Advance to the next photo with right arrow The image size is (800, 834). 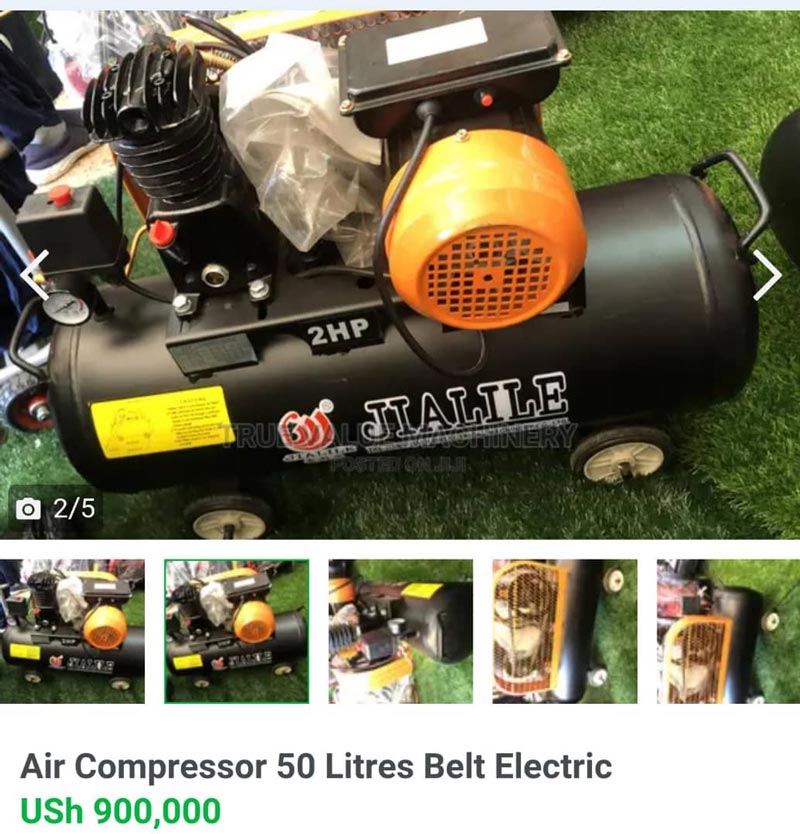click(766, 275)
